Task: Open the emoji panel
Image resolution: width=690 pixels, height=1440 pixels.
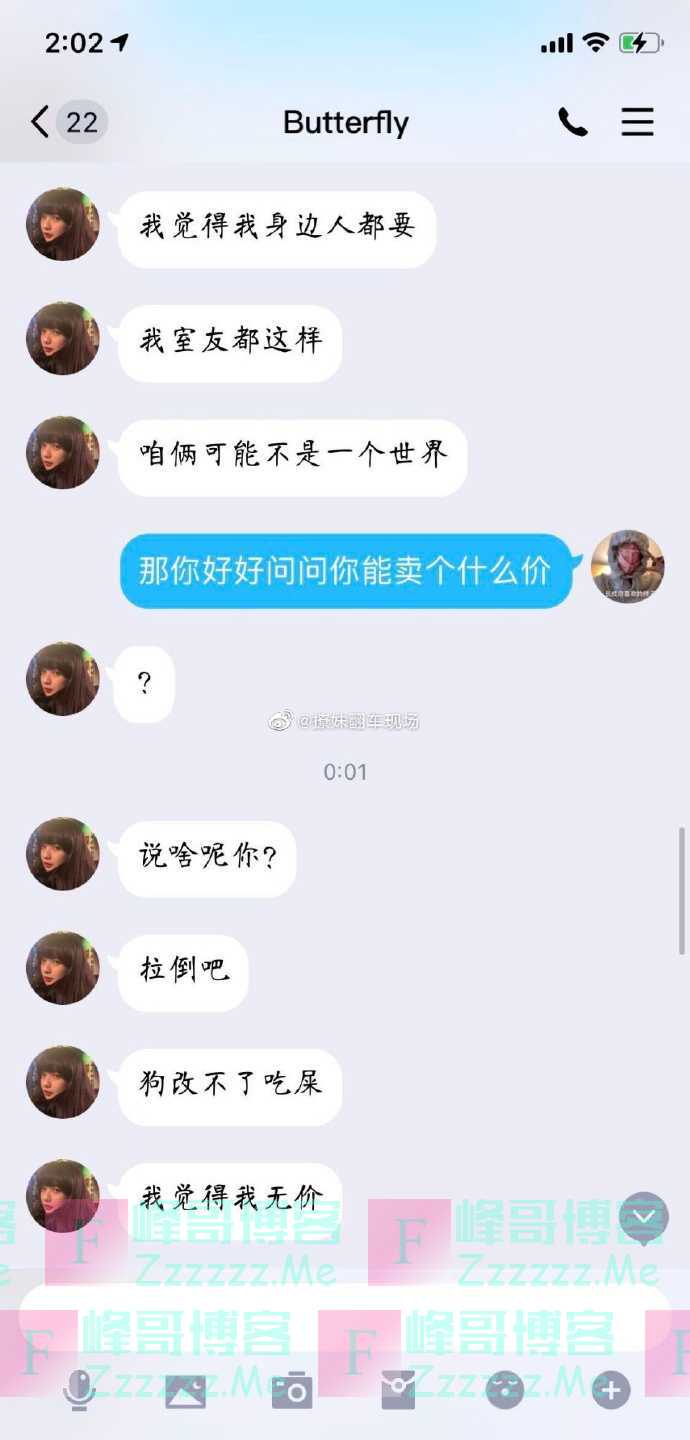Action: tap(505, 1390)
